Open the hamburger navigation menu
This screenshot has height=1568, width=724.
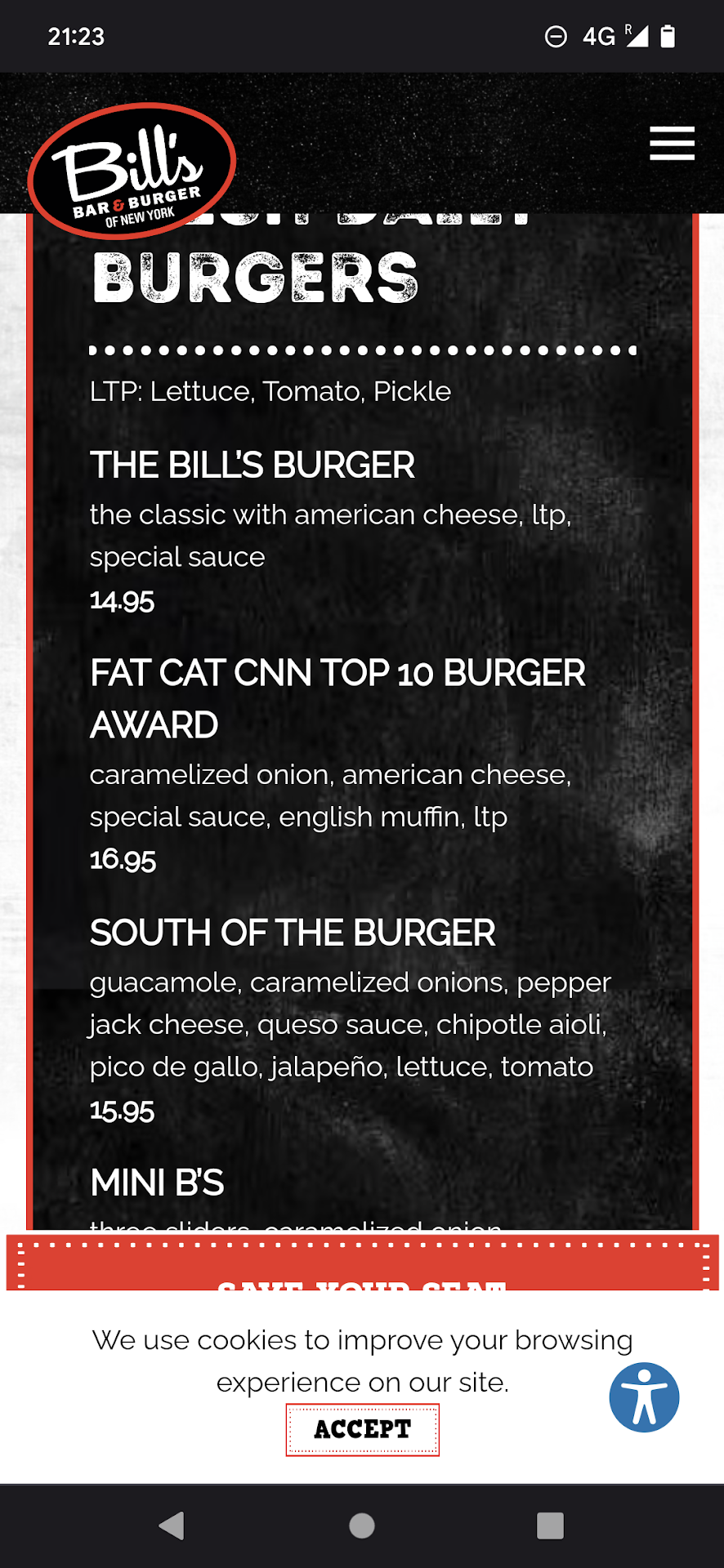tap(672, 144)
